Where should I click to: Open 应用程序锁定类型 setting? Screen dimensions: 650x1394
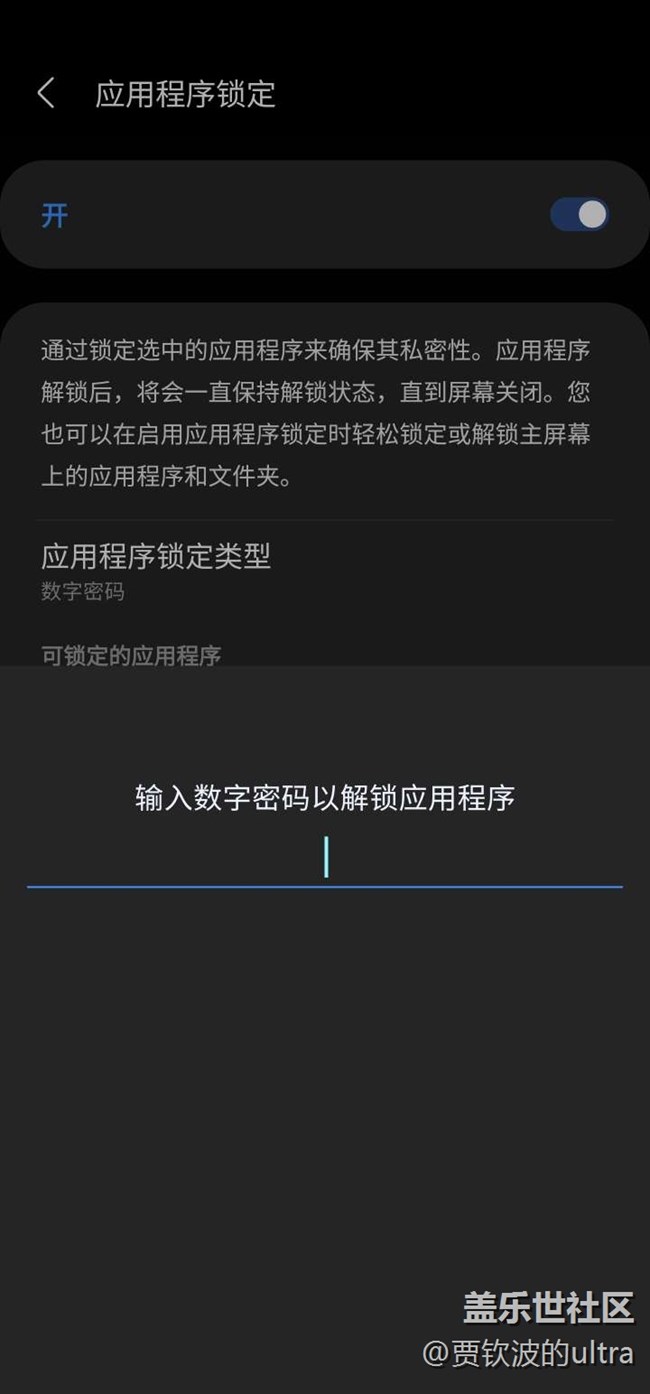pos(156,570)
